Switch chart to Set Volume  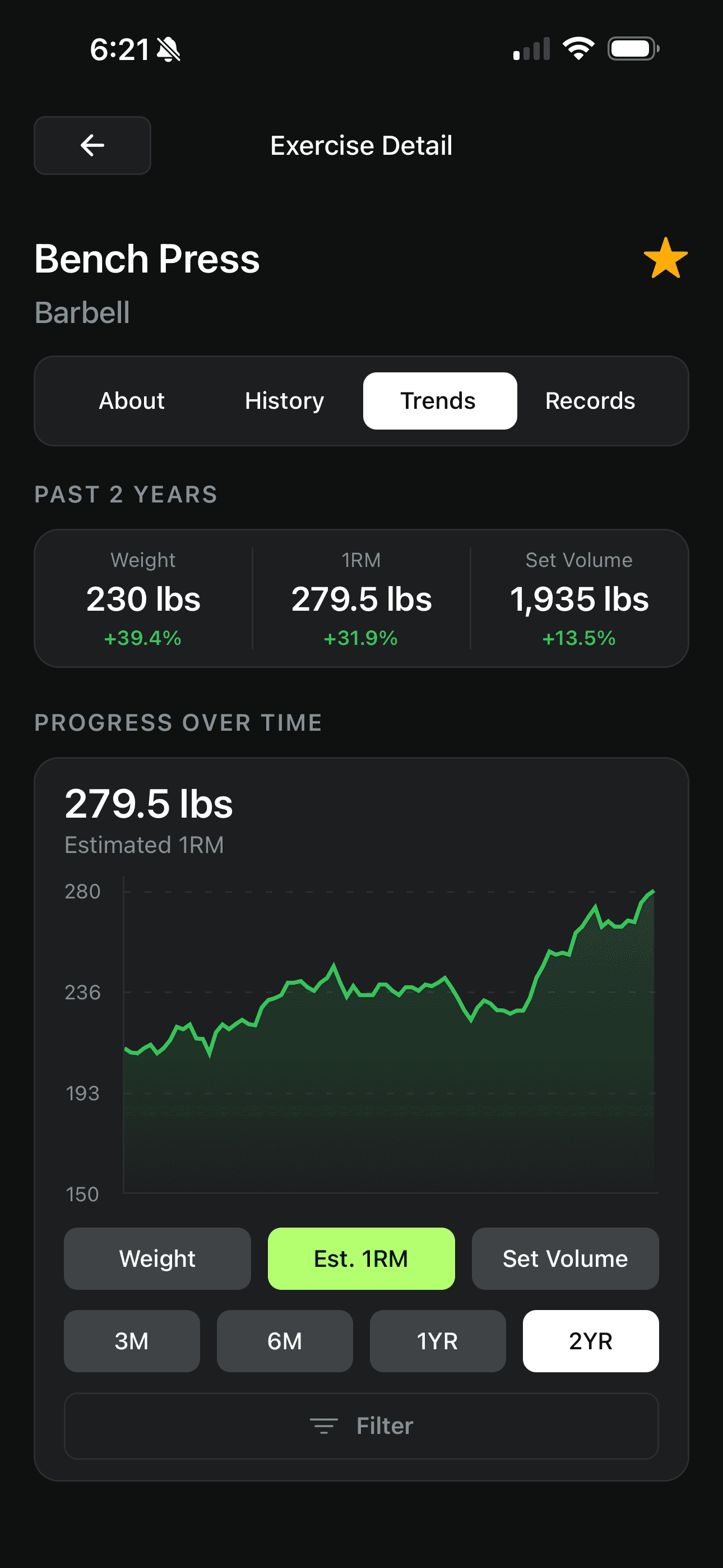[x=565, y=1258]
